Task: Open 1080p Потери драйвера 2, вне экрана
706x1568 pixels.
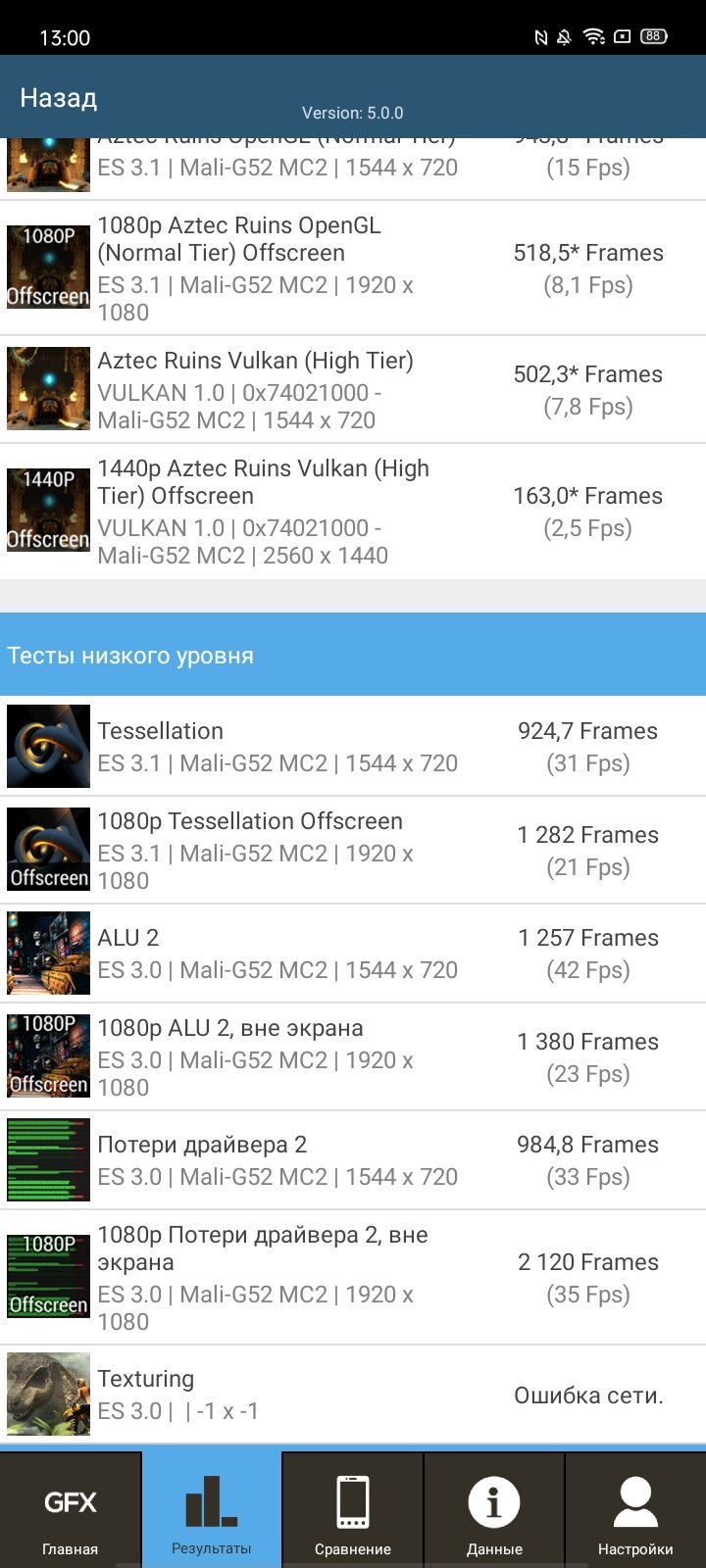Action: click(353, 1277)
